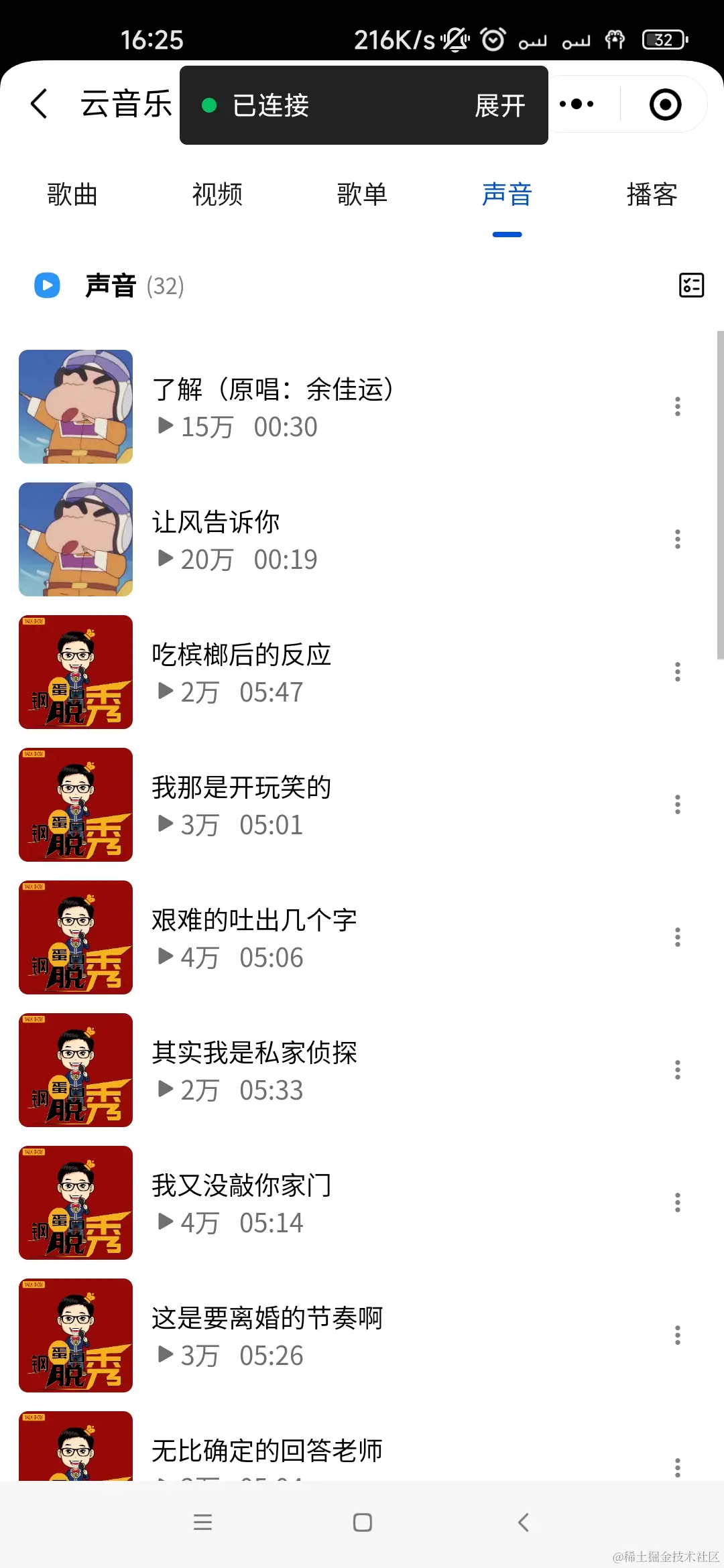This screenshot has width=724, height=1568.
Task: Tap the blue play-all icon for 声音 list
Action: pyautogui.click(x=46, y=286)
